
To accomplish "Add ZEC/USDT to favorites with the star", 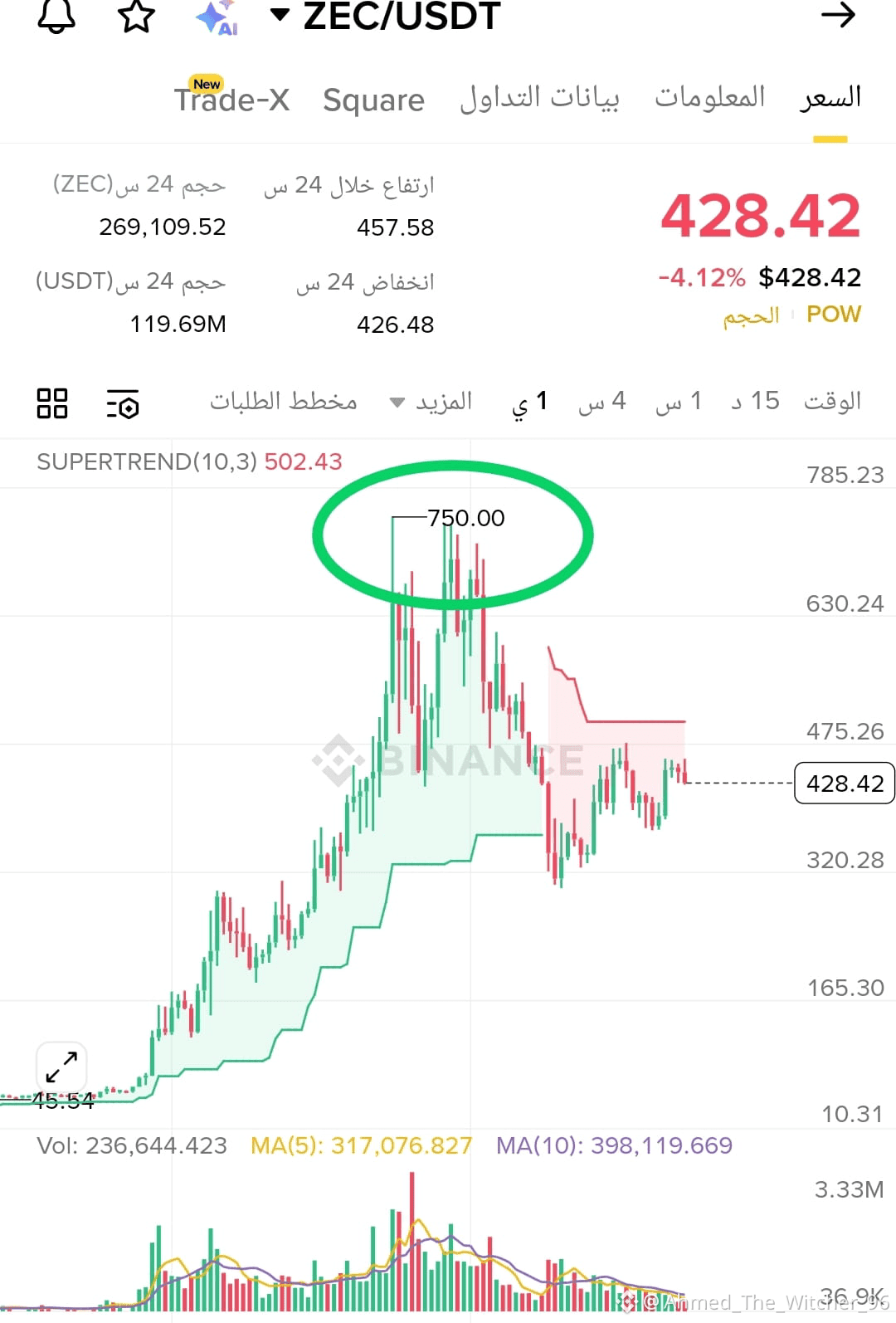I will [137, 16].
